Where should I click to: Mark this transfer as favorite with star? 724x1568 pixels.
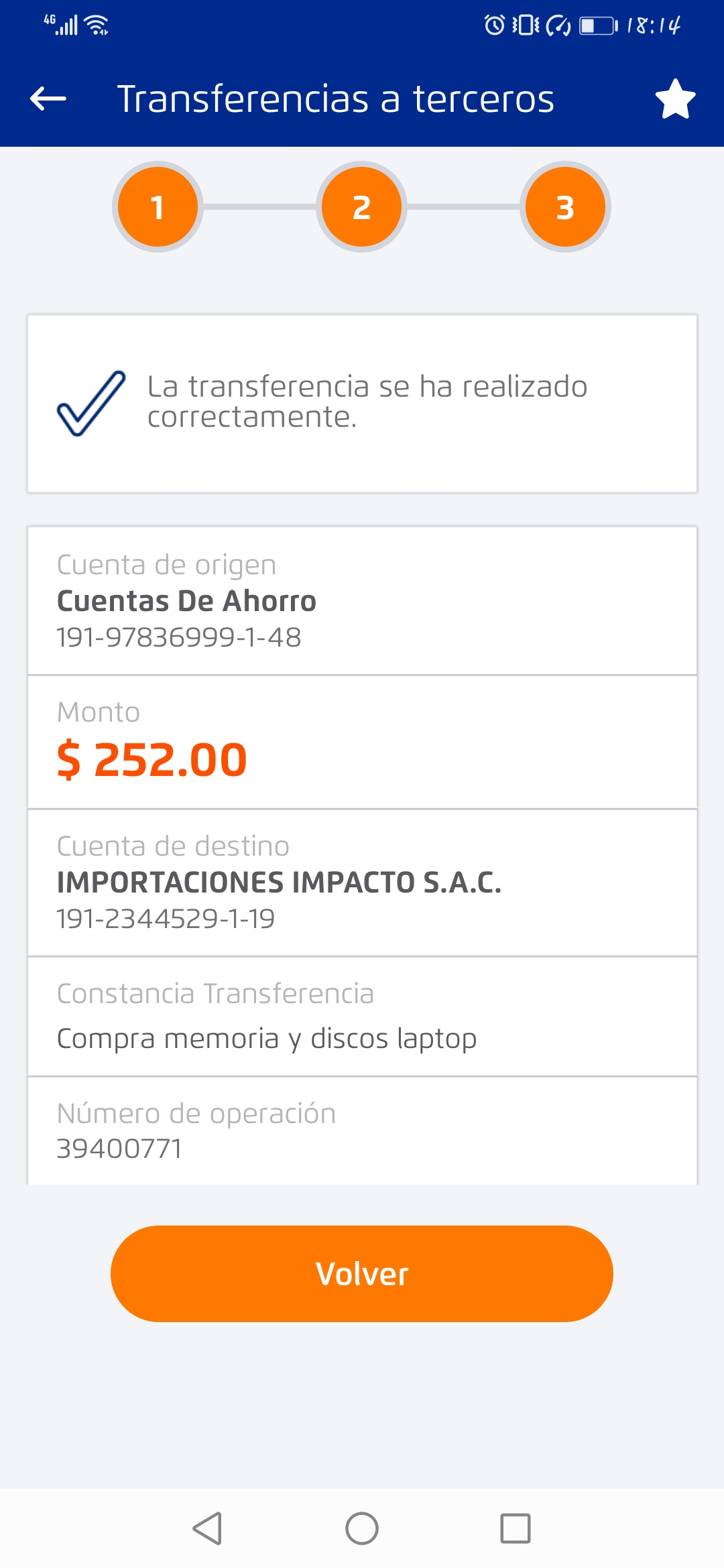pyautogui.click(x=675, y=99)
